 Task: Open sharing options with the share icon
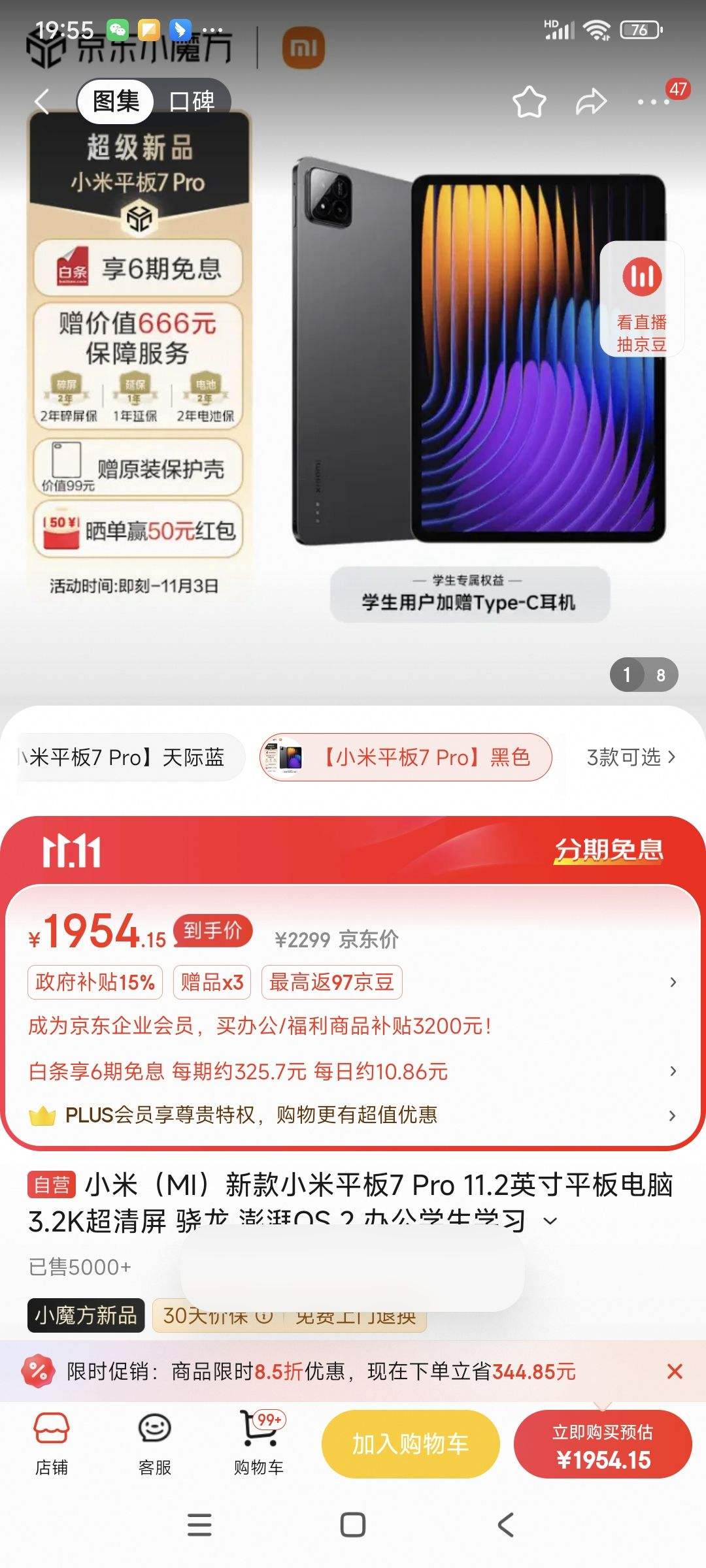(x=591, y=101)
